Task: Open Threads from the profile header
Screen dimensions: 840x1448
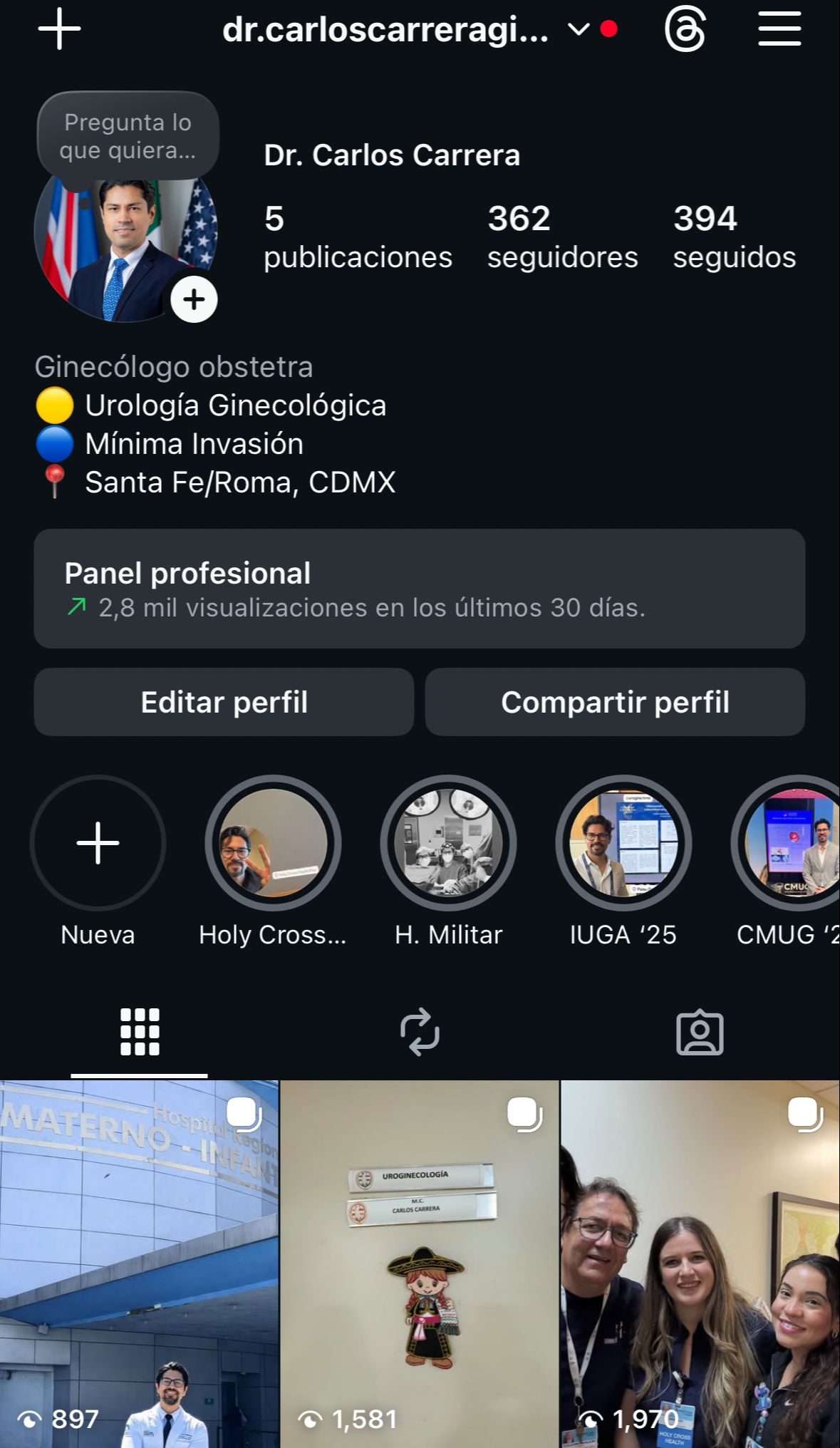Action: pyautogui.click(x=685, y=30)
